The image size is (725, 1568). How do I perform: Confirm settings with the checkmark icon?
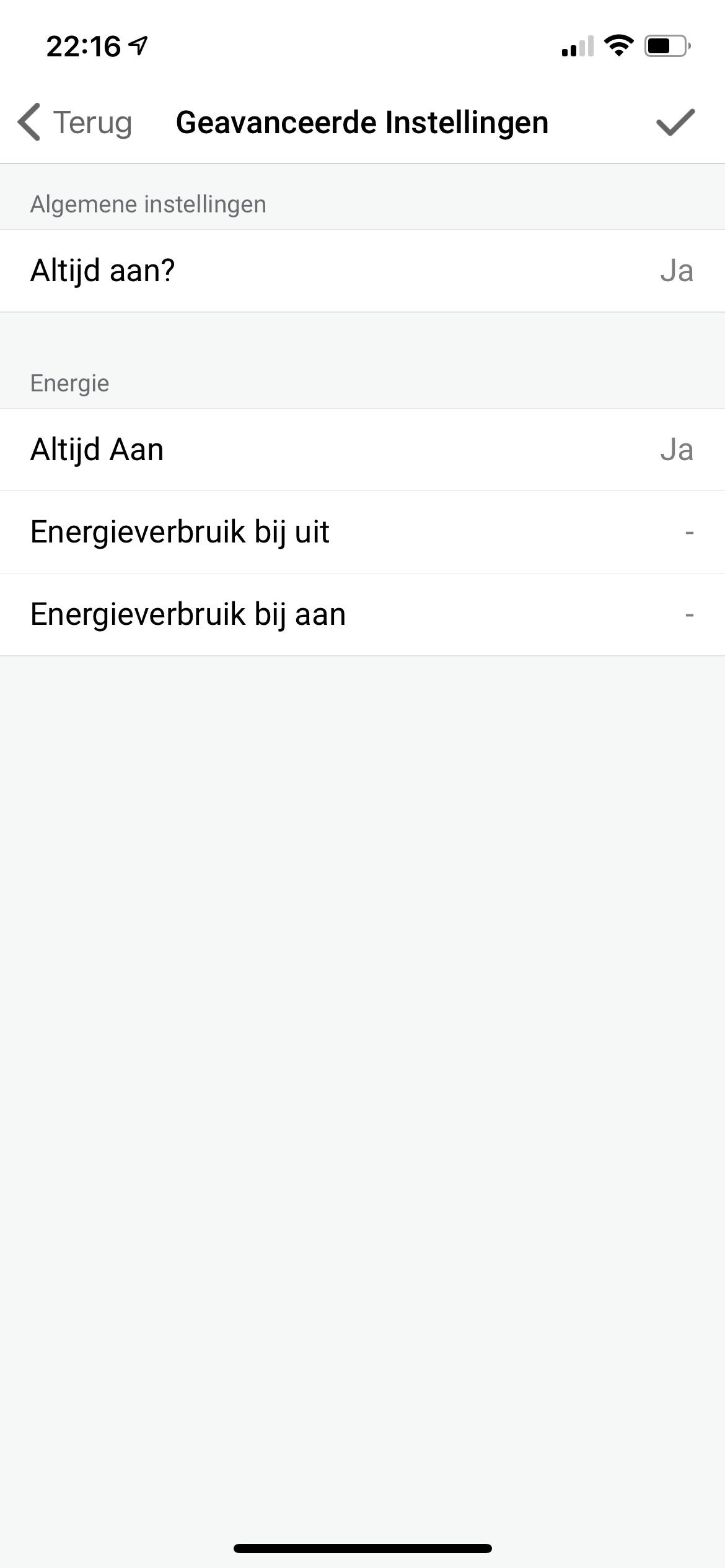(675, 122)
